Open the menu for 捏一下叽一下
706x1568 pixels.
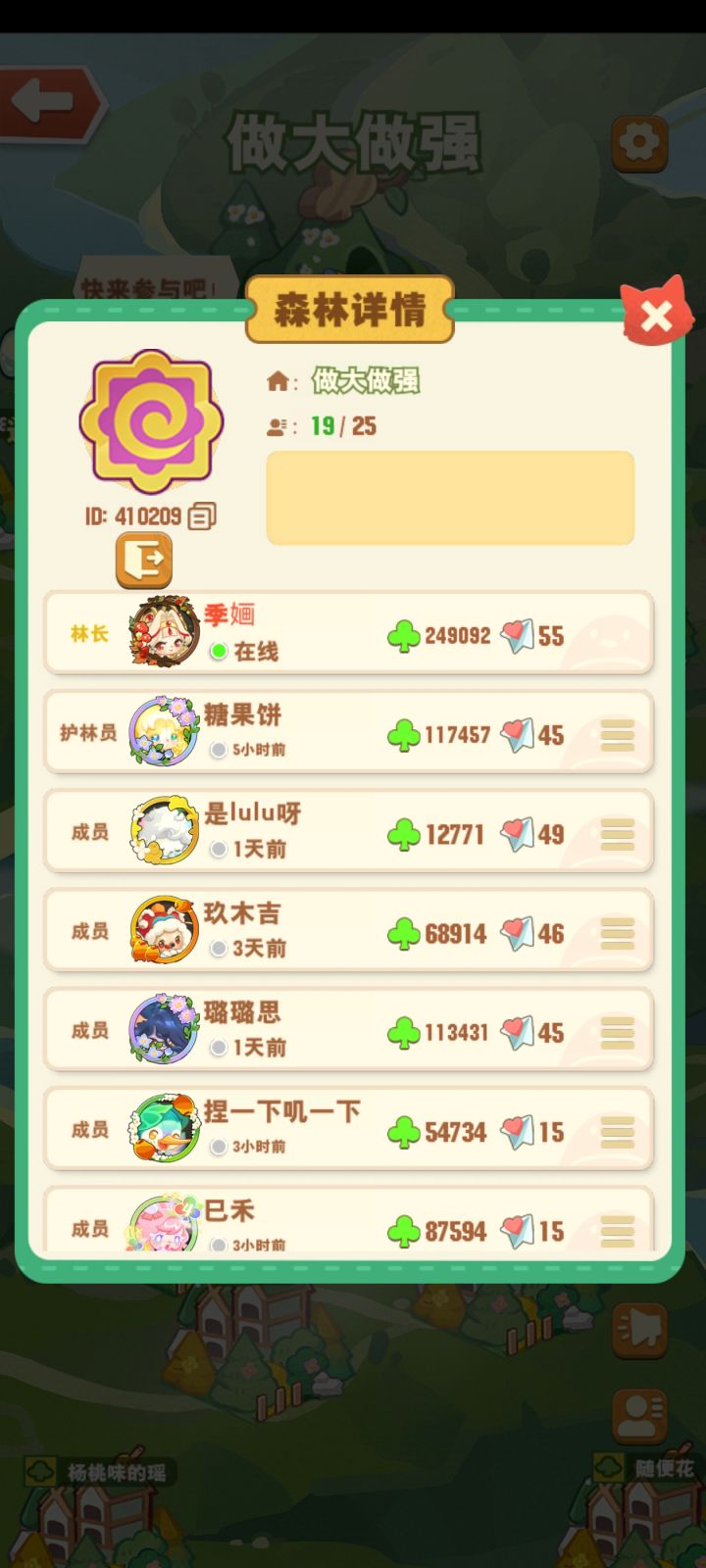click(x=616, y=1129)
